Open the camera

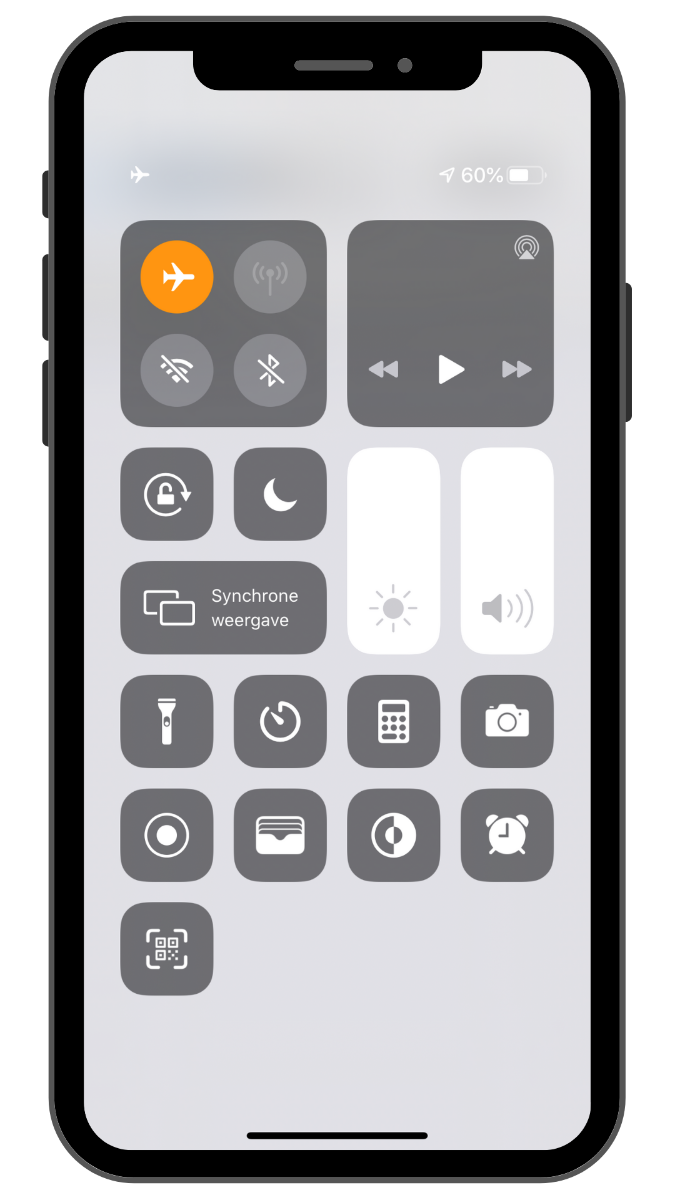coord(507,721)
